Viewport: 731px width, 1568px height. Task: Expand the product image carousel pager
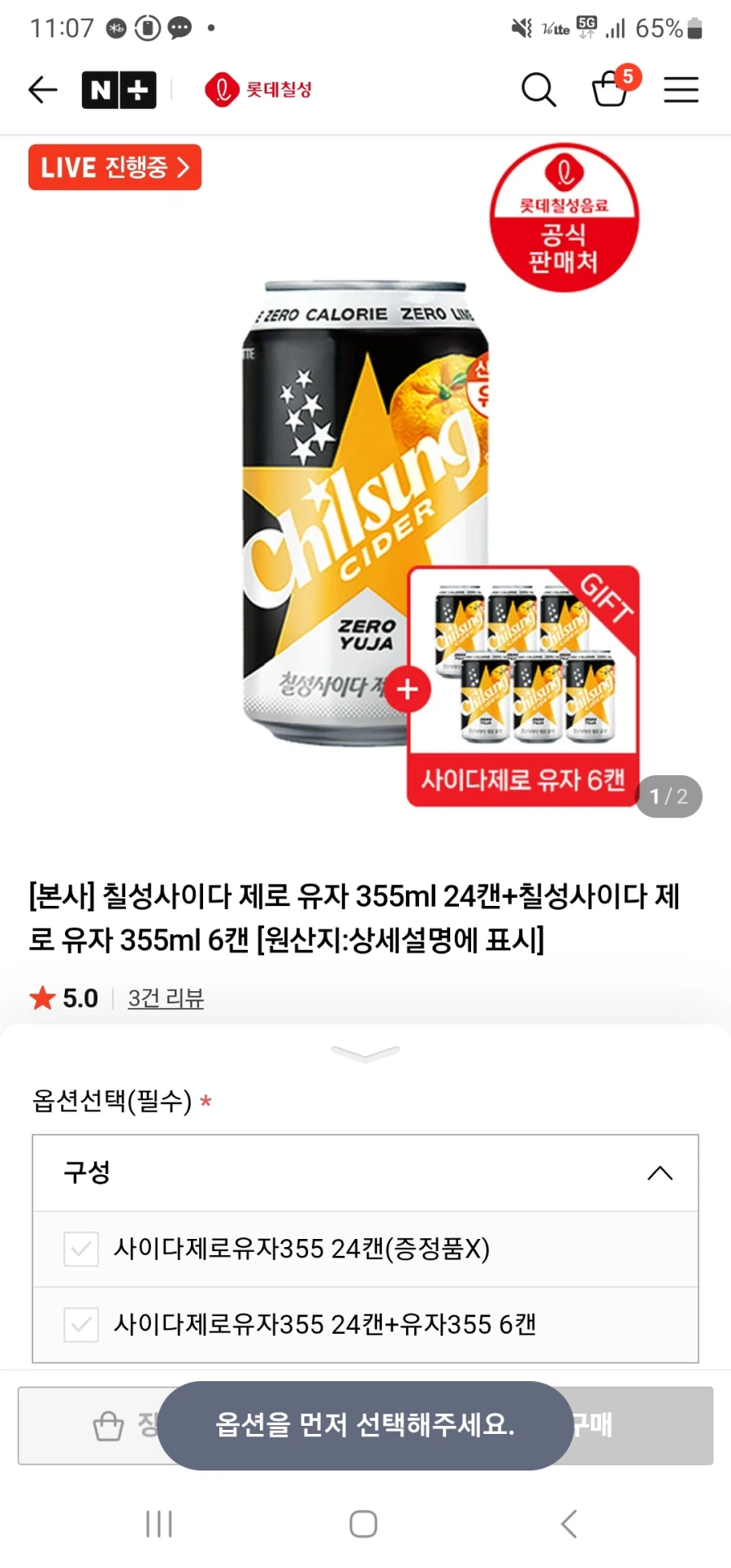668,796
